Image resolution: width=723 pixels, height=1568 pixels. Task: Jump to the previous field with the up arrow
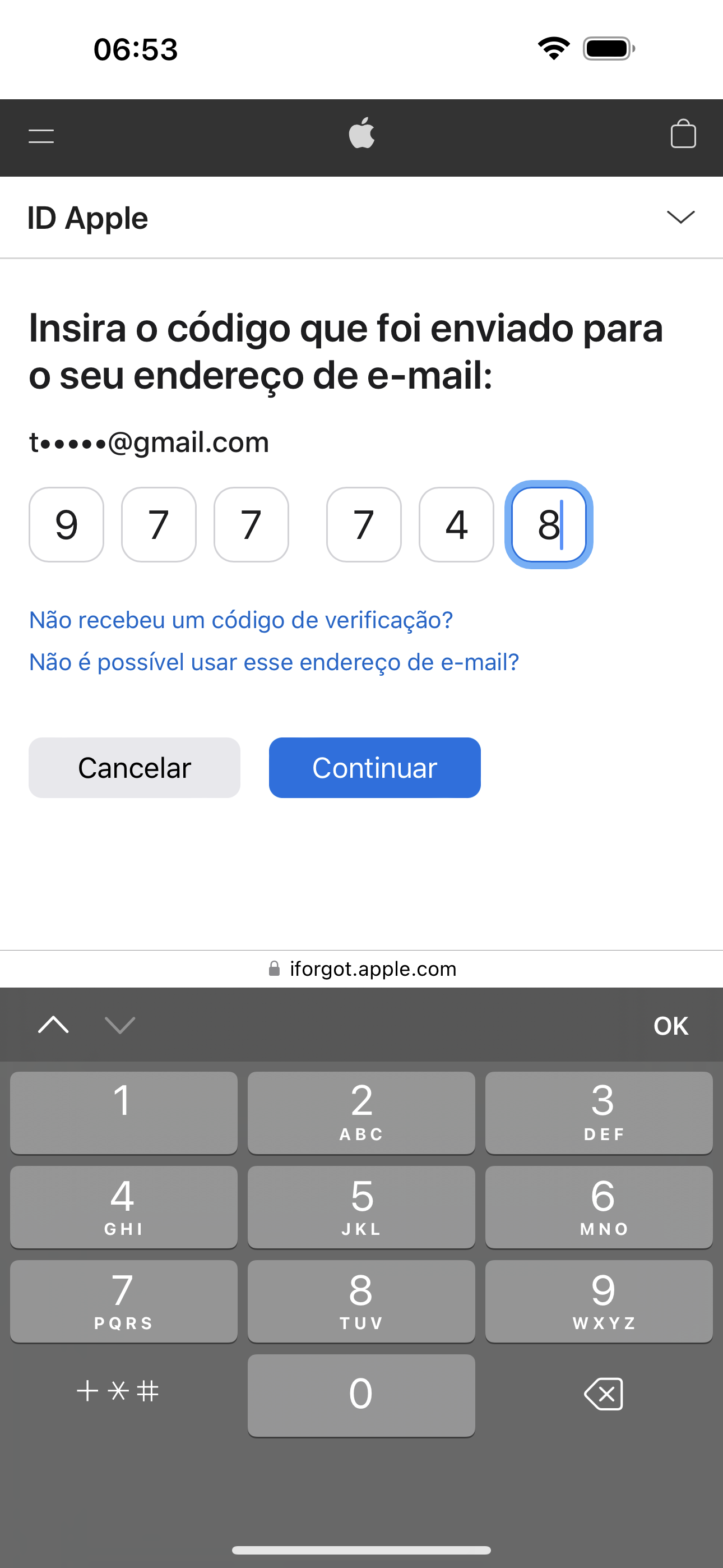[54, 1025]
